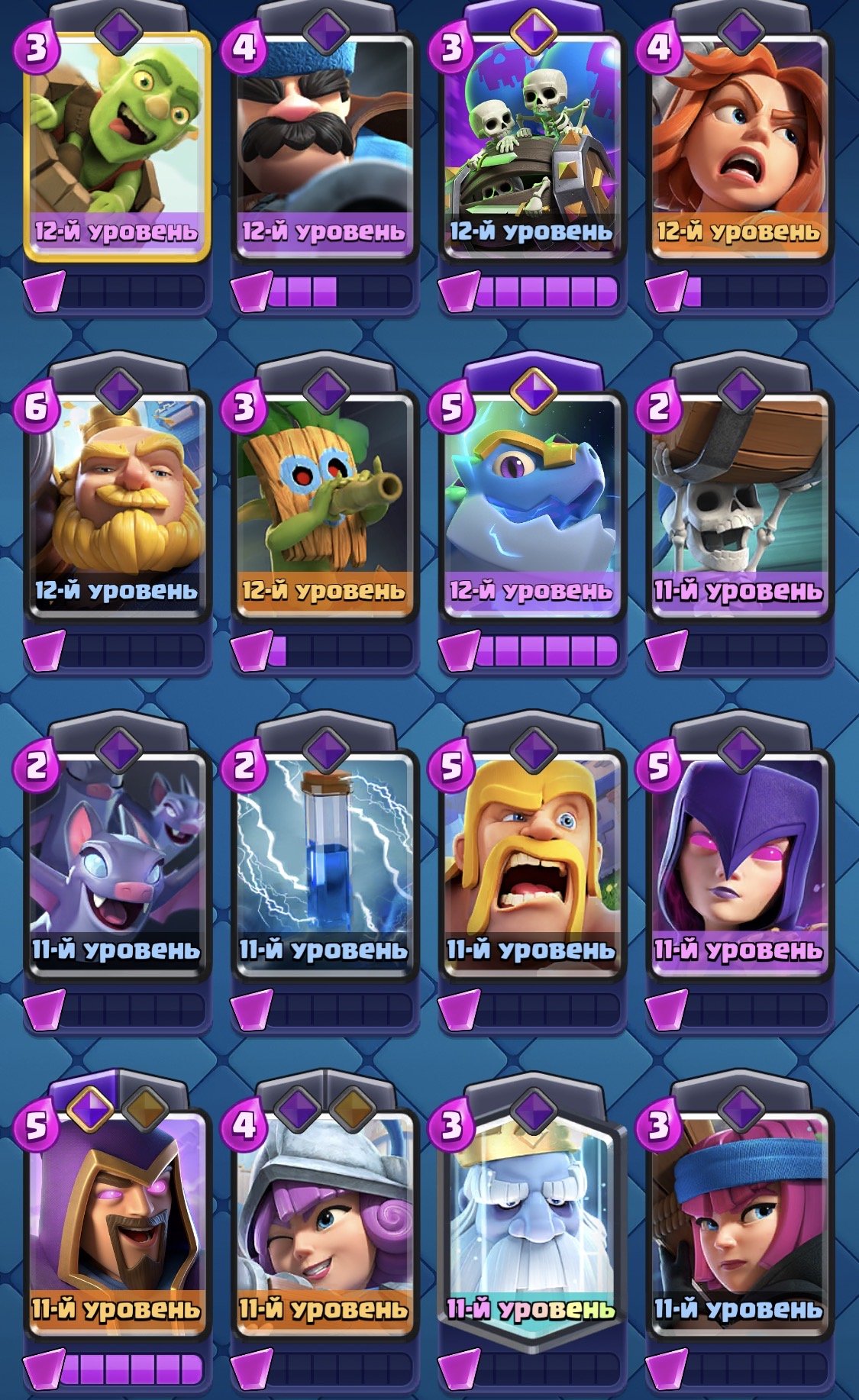The height and width of the screenshot is (1400, 859).
Task: Select the Zap spell card
Action: (325, 863)
